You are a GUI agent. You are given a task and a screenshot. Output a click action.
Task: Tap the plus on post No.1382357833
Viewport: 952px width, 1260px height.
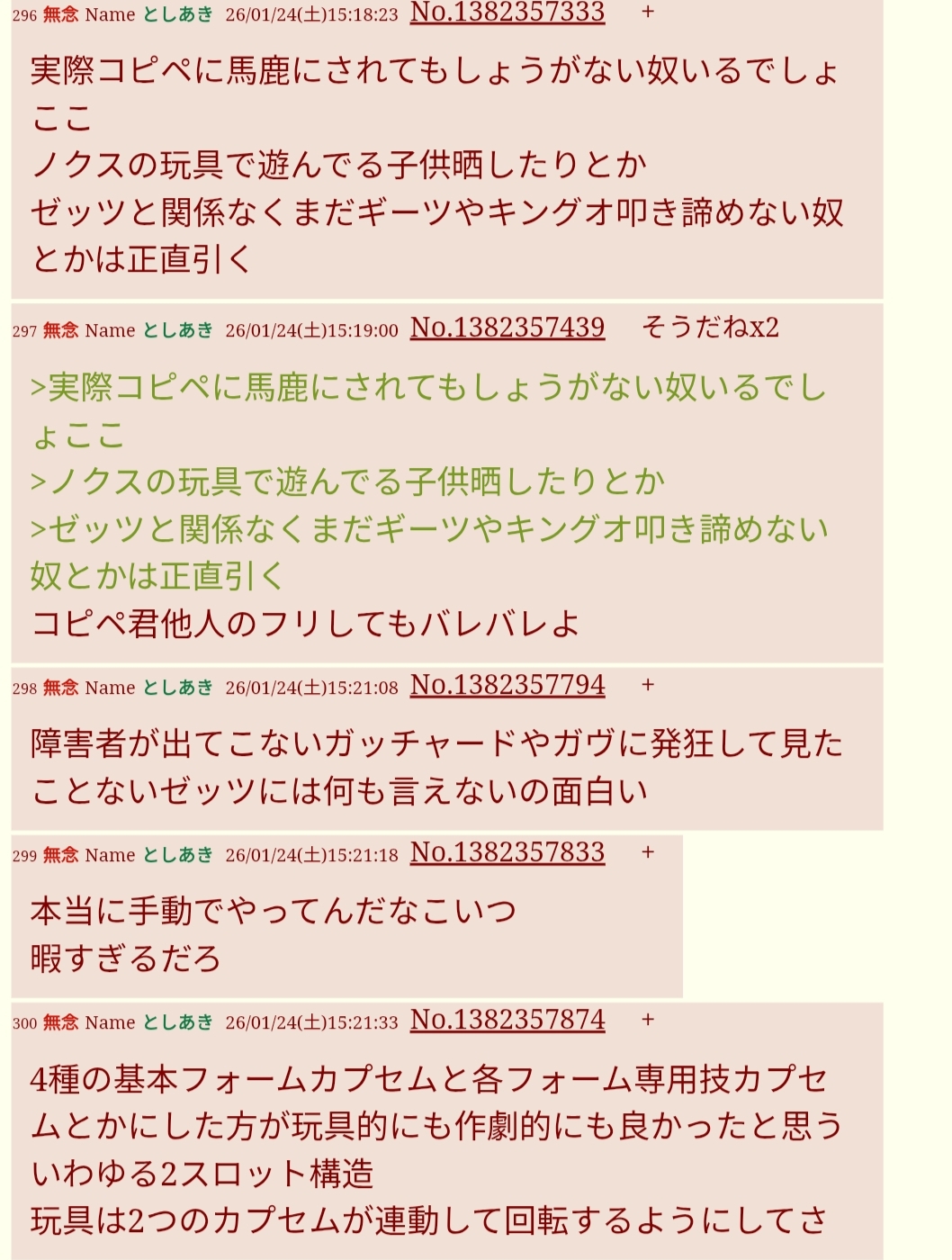pyautogui.click(x=647, y=853)
